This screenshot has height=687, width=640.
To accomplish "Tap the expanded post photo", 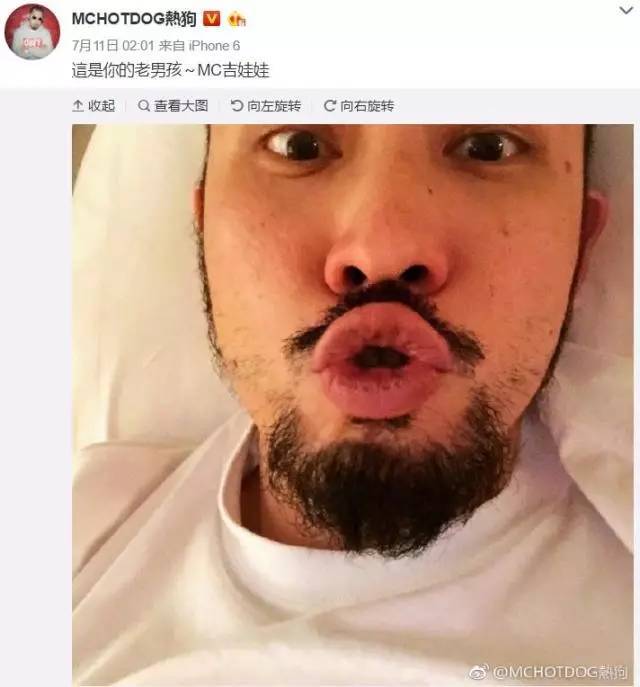I will [352, 400].
